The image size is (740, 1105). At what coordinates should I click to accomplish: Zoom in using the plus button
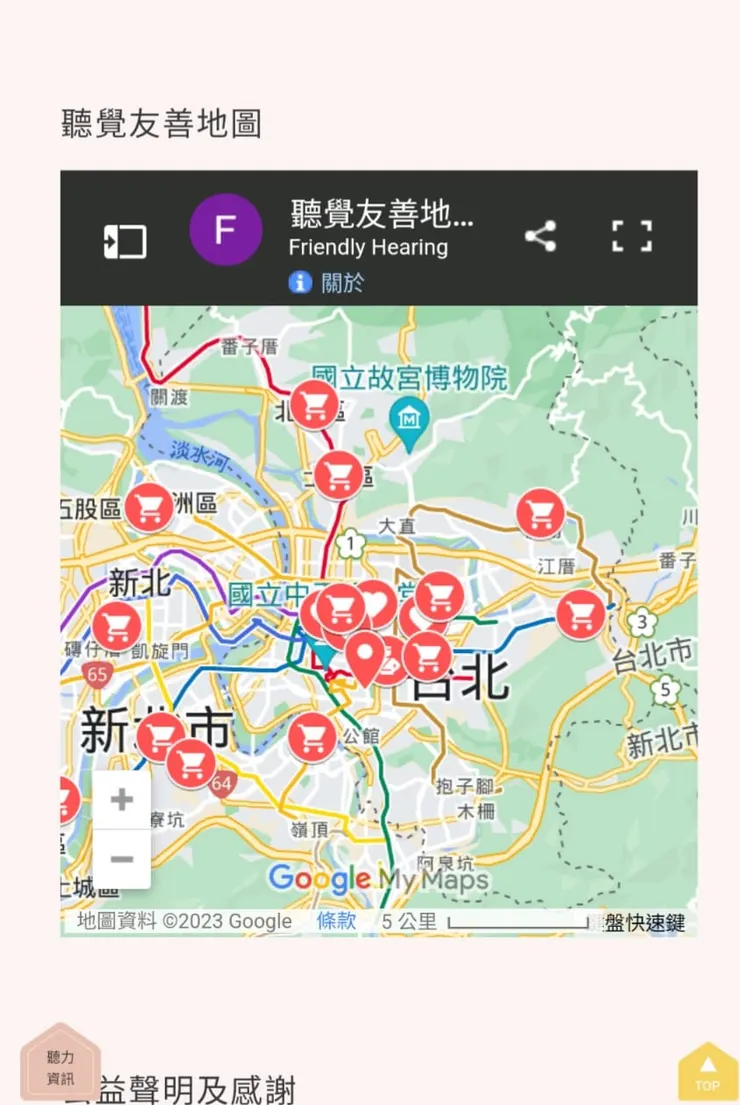(x=121, y=798)
